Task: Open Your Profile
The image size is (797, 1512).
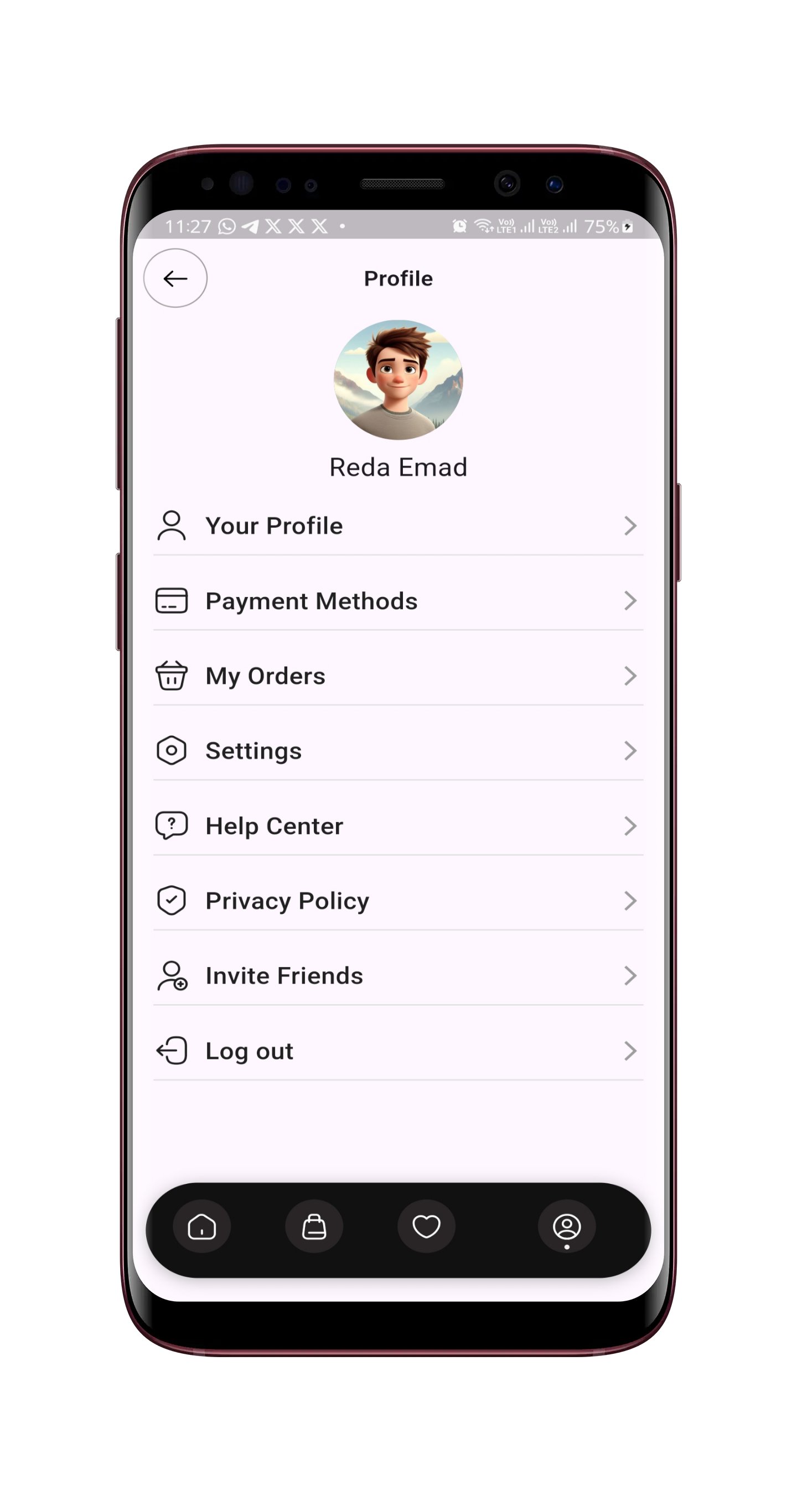Action: 398,526
